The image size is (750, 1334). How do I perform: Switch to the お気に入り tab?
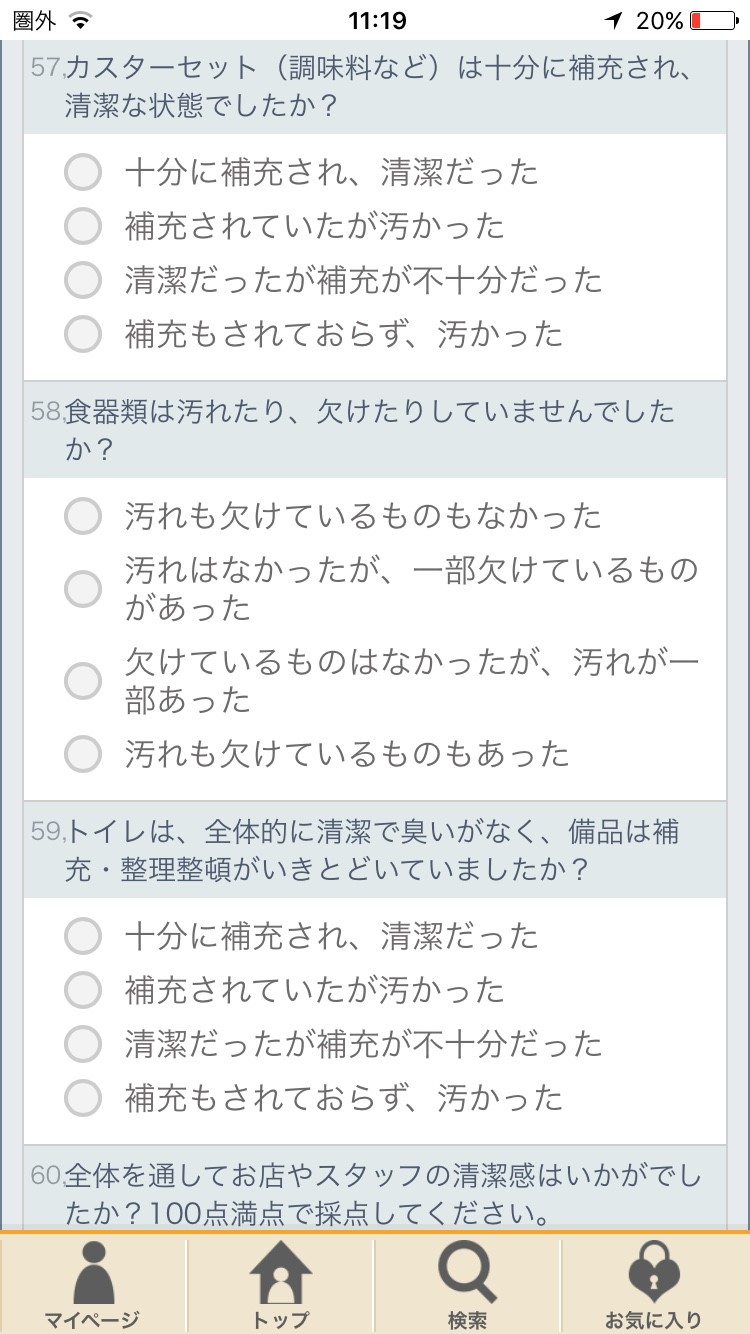click(655, 1285)
